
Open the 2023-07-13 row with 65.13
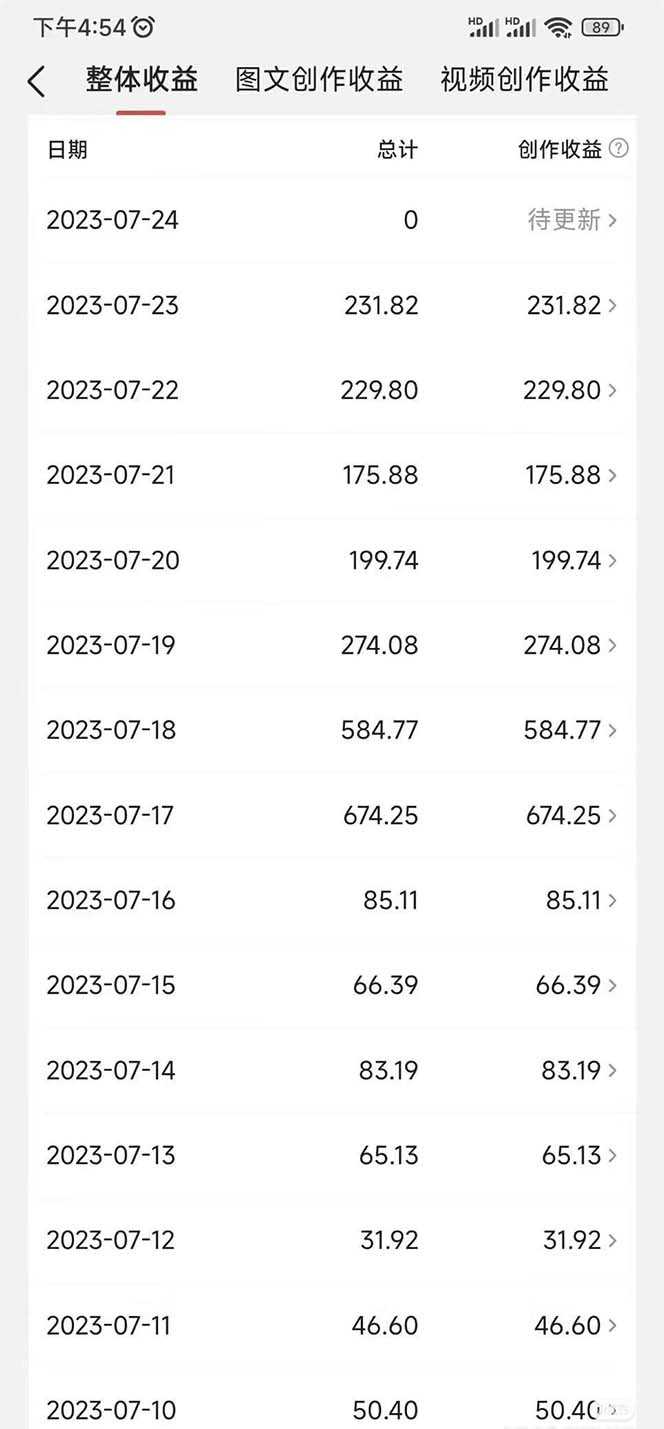pos(332,1155)
